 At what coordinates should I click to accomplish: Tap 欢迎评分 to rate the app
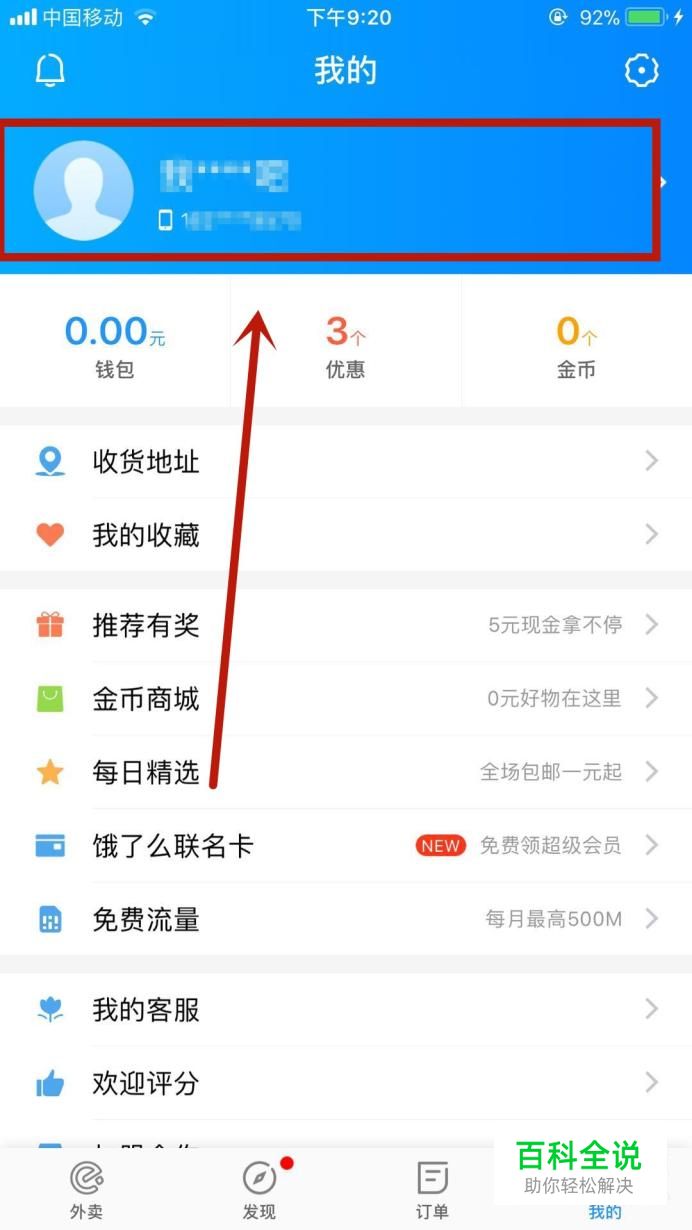pos(345,1083)
